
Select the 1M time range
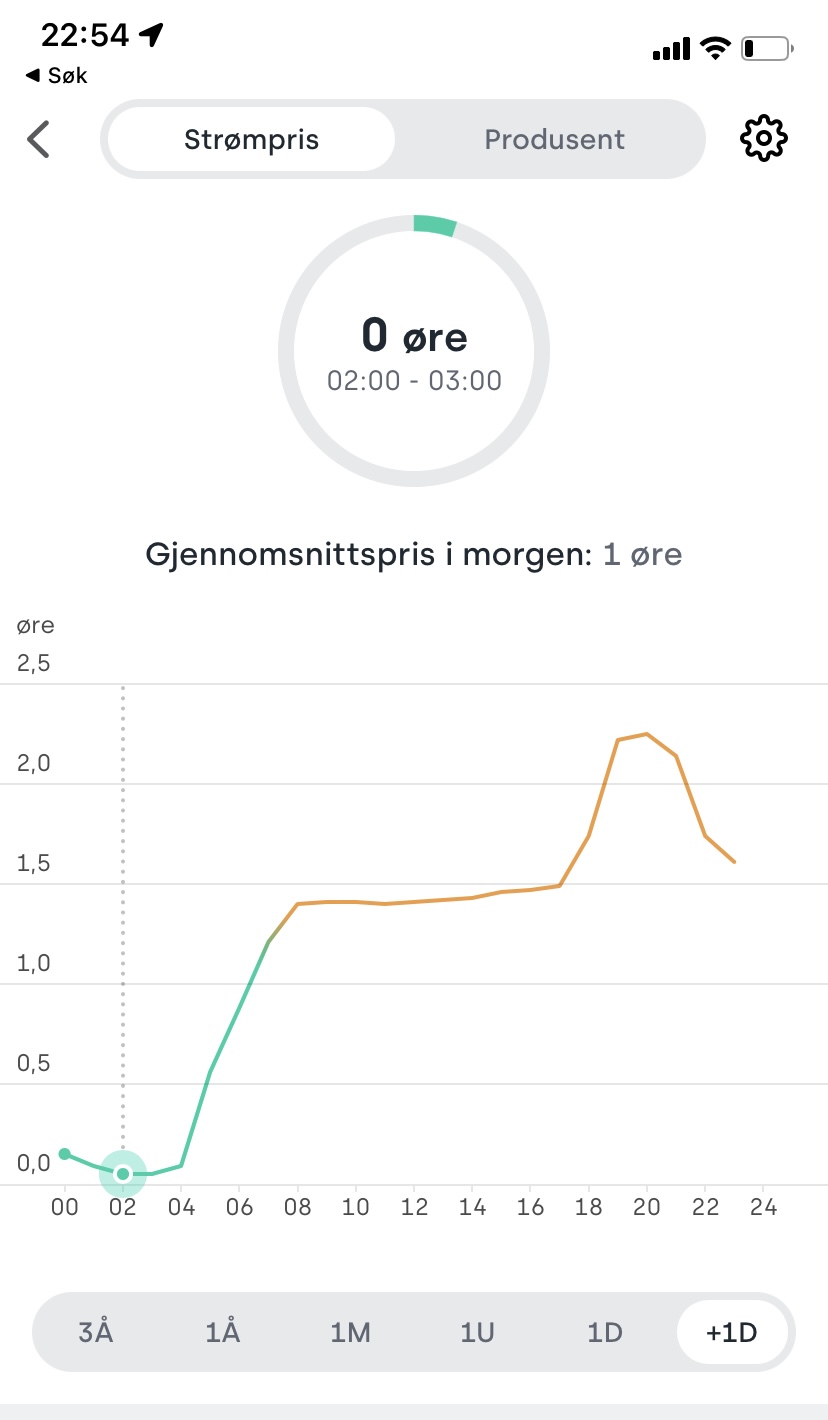351,1333
